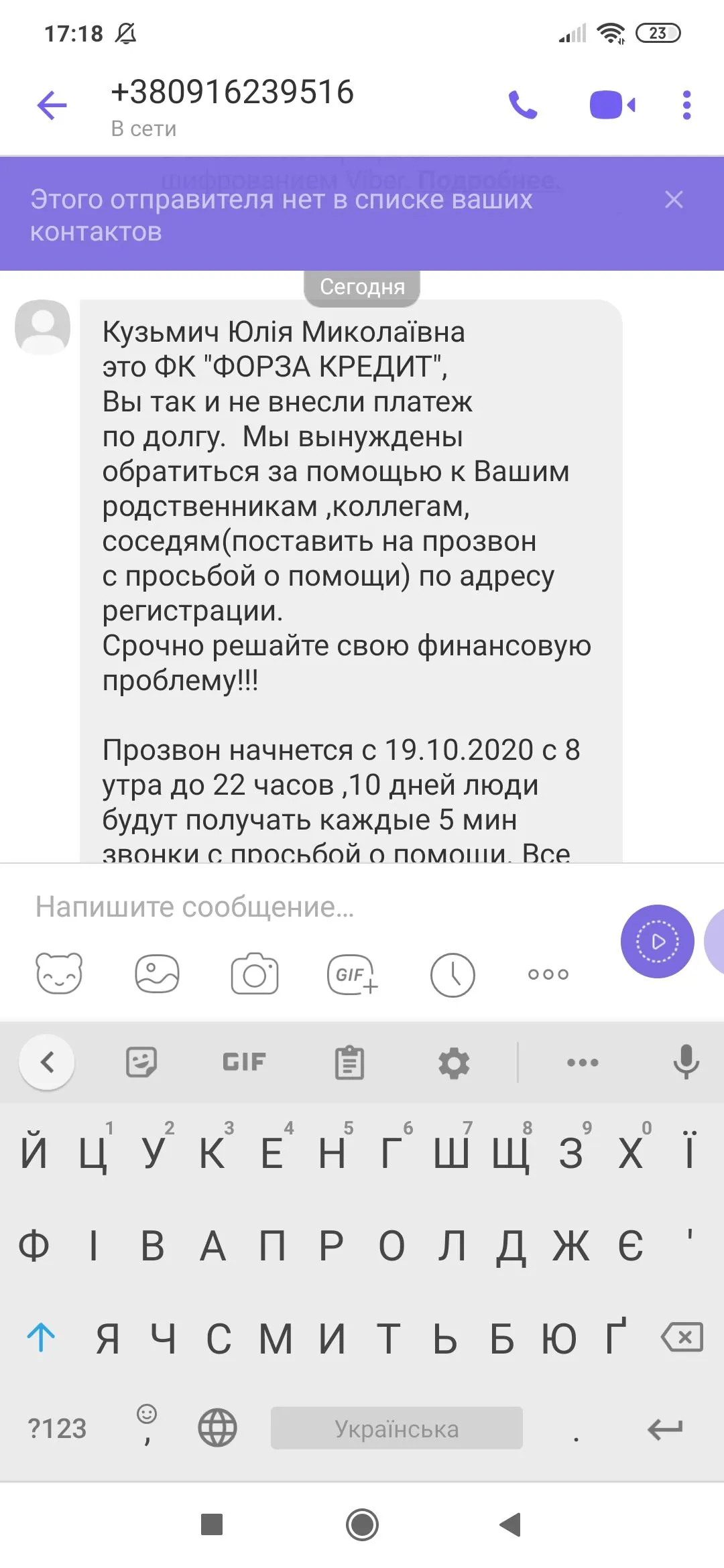Open the camera to take a photo

(255, 974)
